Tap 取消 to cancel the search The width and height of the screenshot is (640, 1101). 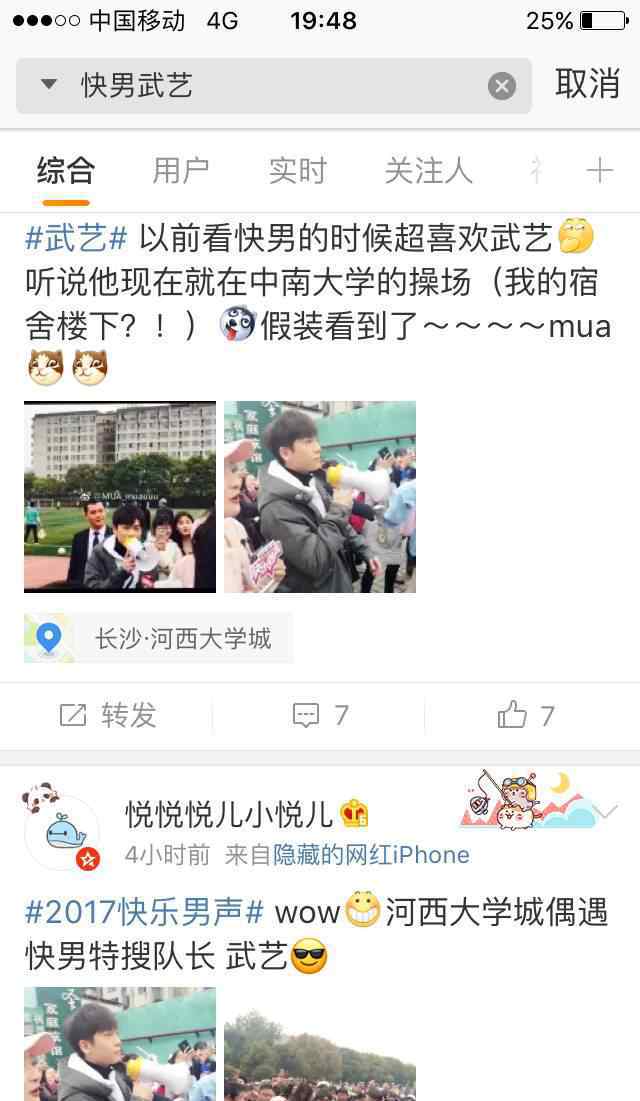pyautogui.click(x=587, y=84)
